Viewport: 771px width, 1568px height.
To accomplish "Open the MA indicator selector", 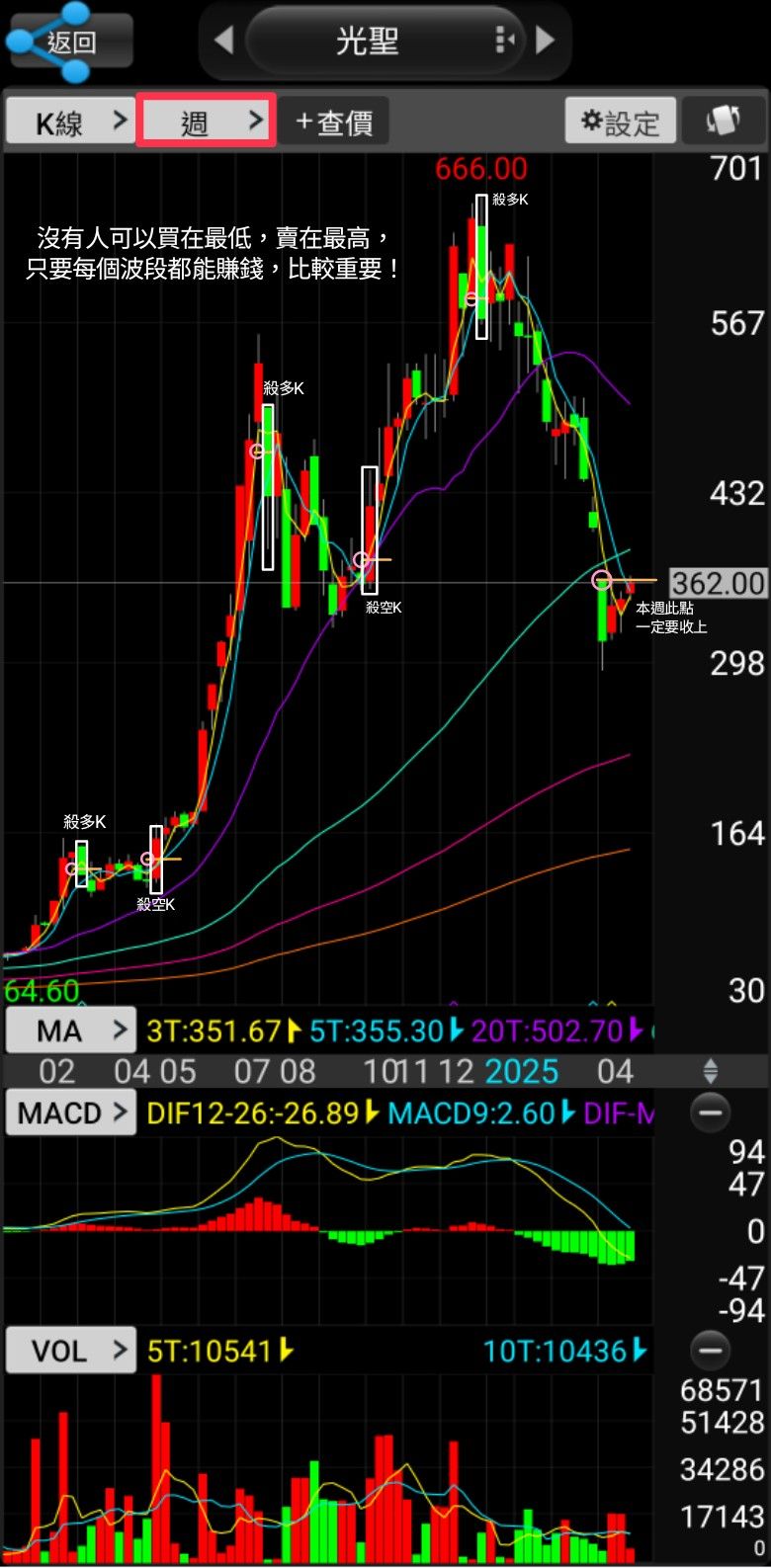I will [x=70, y=1031].
